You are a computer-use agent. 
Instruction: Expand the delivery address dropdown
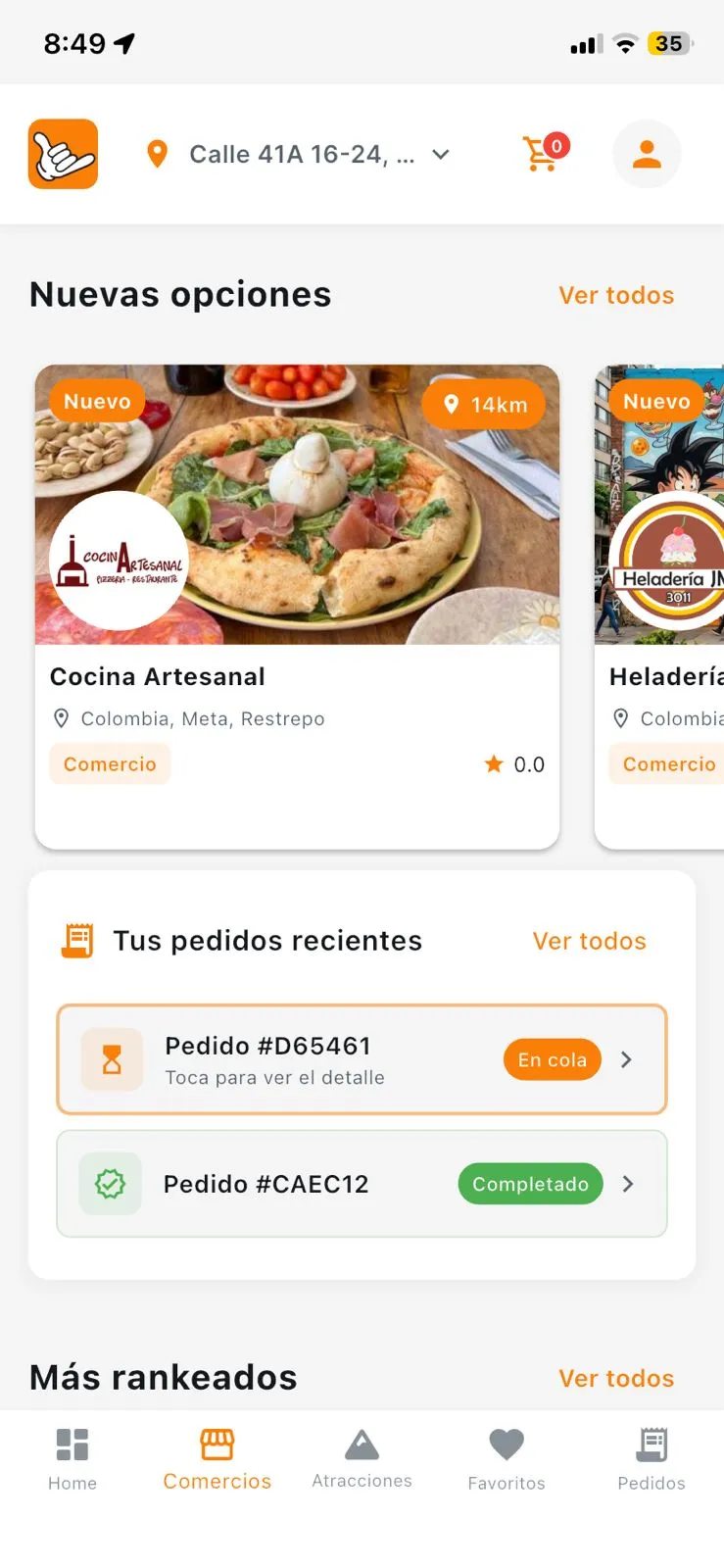[440, 154]
